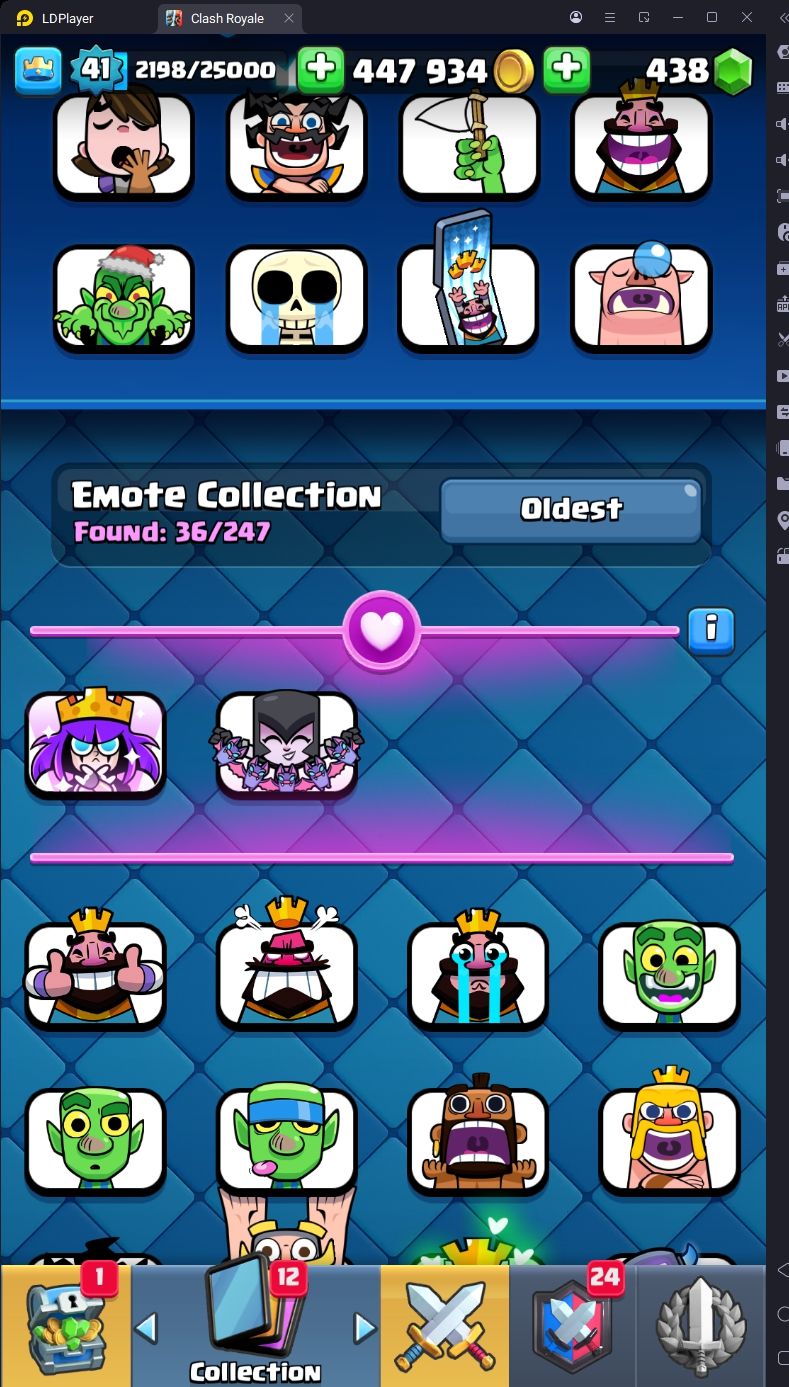The width and height of the screenshot is (789, 1387).
Task: Select the grinning goblin emote
Action: point(669,975)
